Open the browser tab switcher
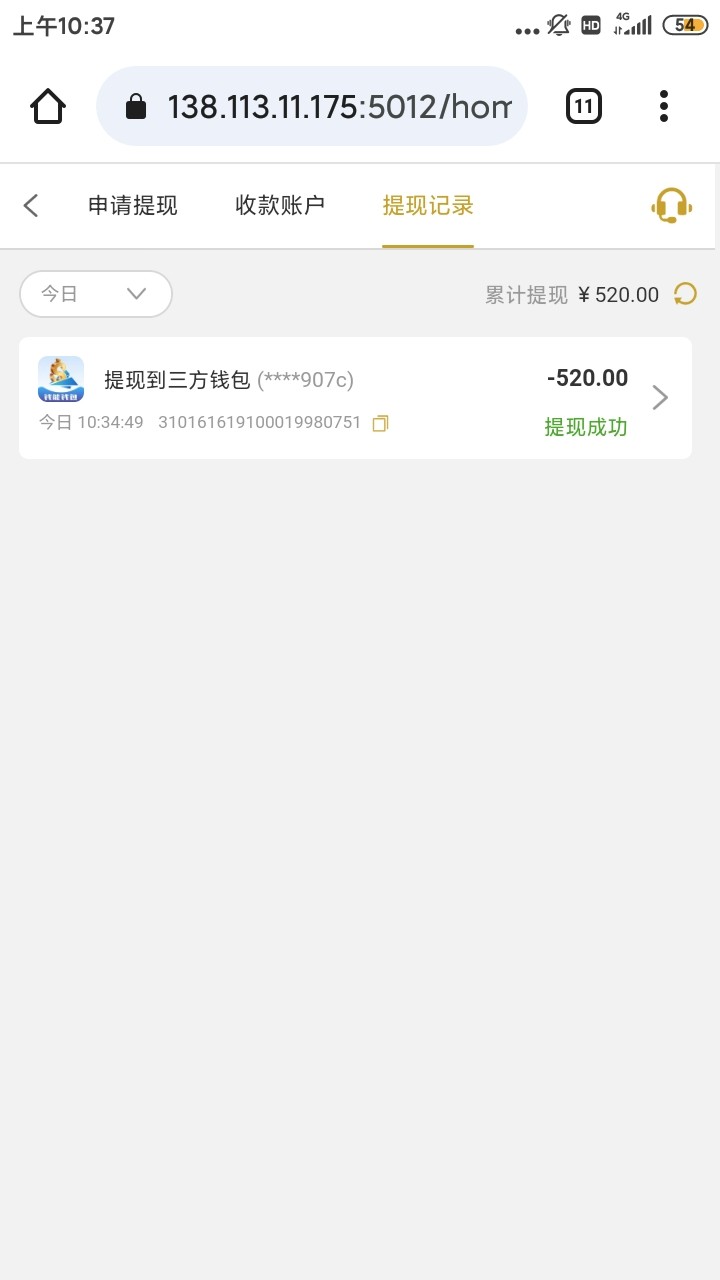Viewport: 720px width, 1280px height. [x=584, y=106]
